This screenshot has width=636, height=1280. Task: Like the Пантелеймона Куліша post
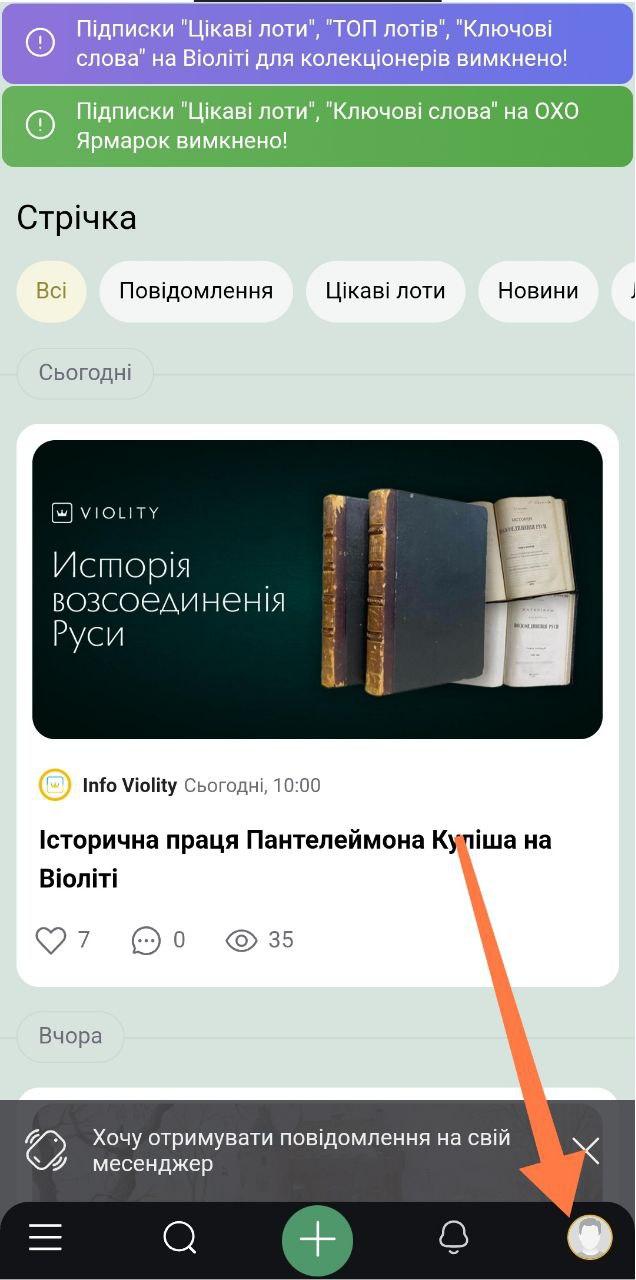coord(51,940)
